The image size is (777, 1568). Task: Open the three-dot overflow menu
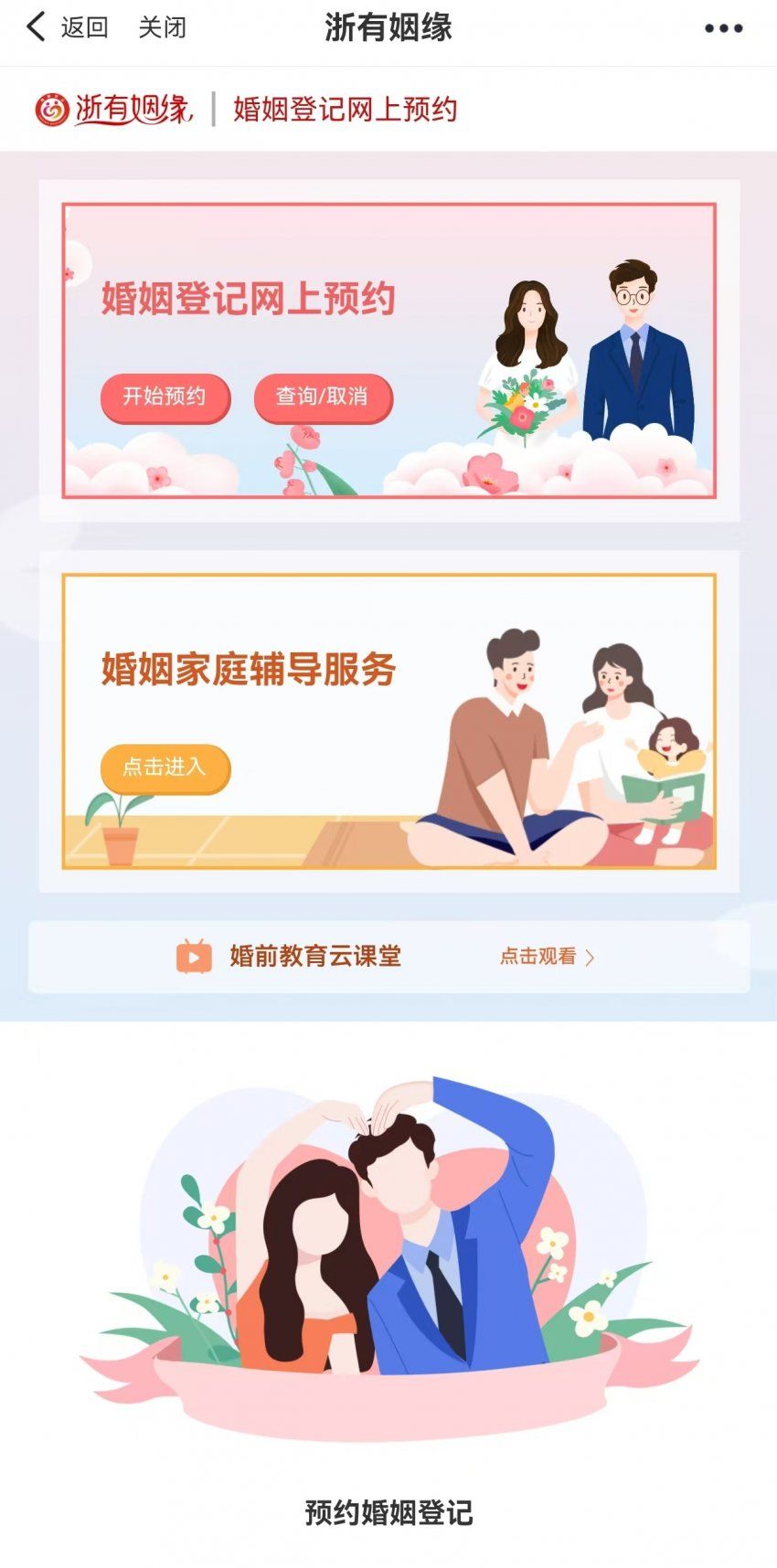(723, 28)
